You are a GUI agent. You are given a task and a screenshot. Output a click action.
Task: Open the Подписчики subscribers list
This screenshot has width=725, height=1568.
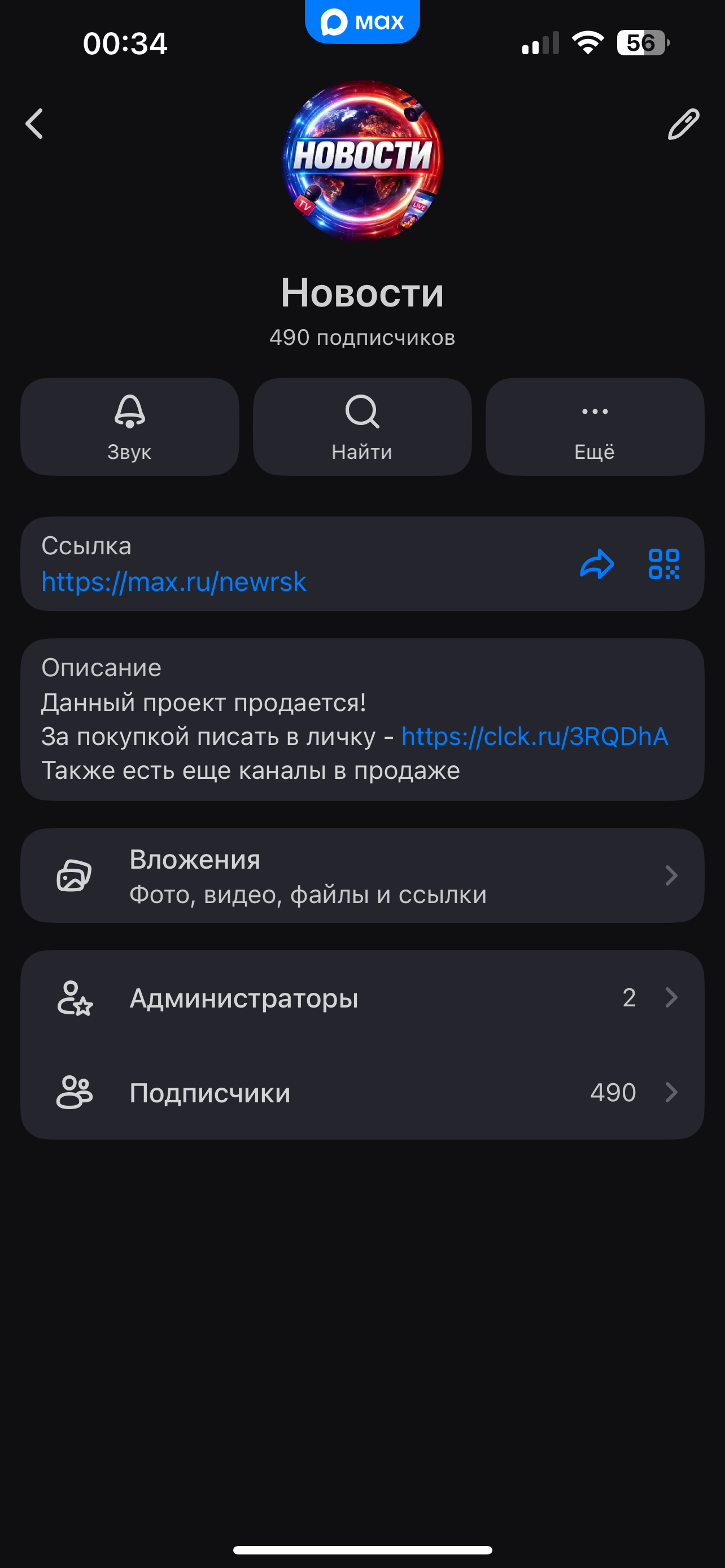pyautogui.click(x=362, y=1093)
